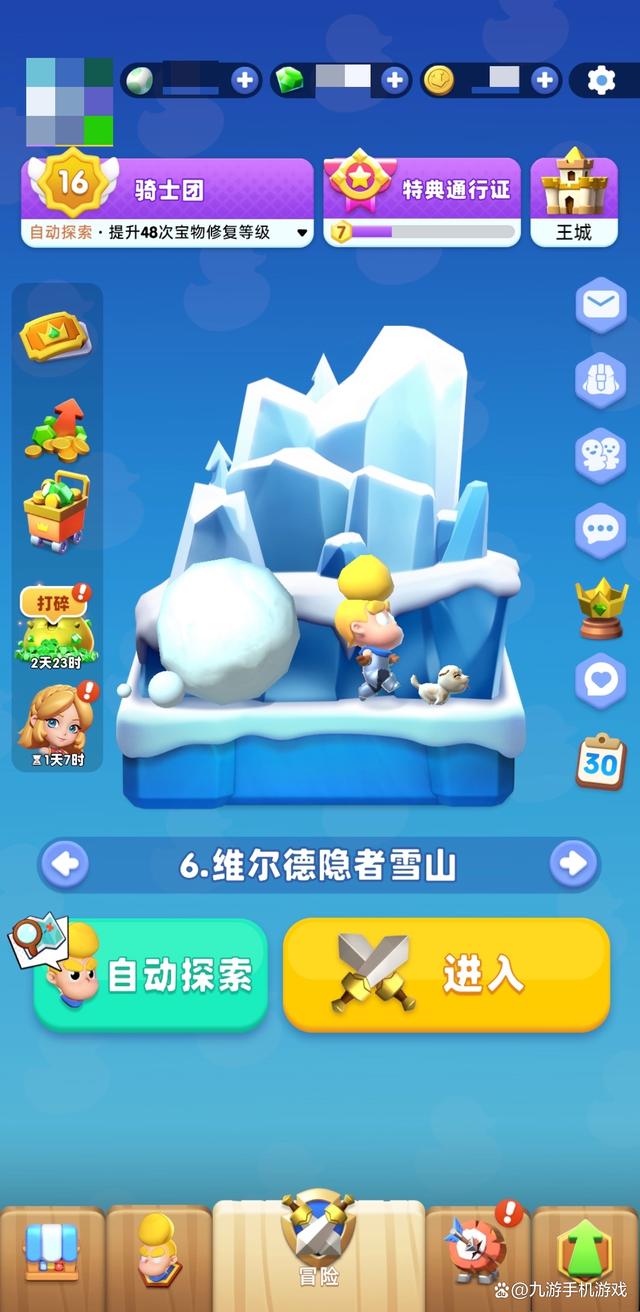Image resolution: width=640 pixels, height=1312 pixels.
Task: Tap 进入 to enter the stage
Action: (x=446, y=974)
